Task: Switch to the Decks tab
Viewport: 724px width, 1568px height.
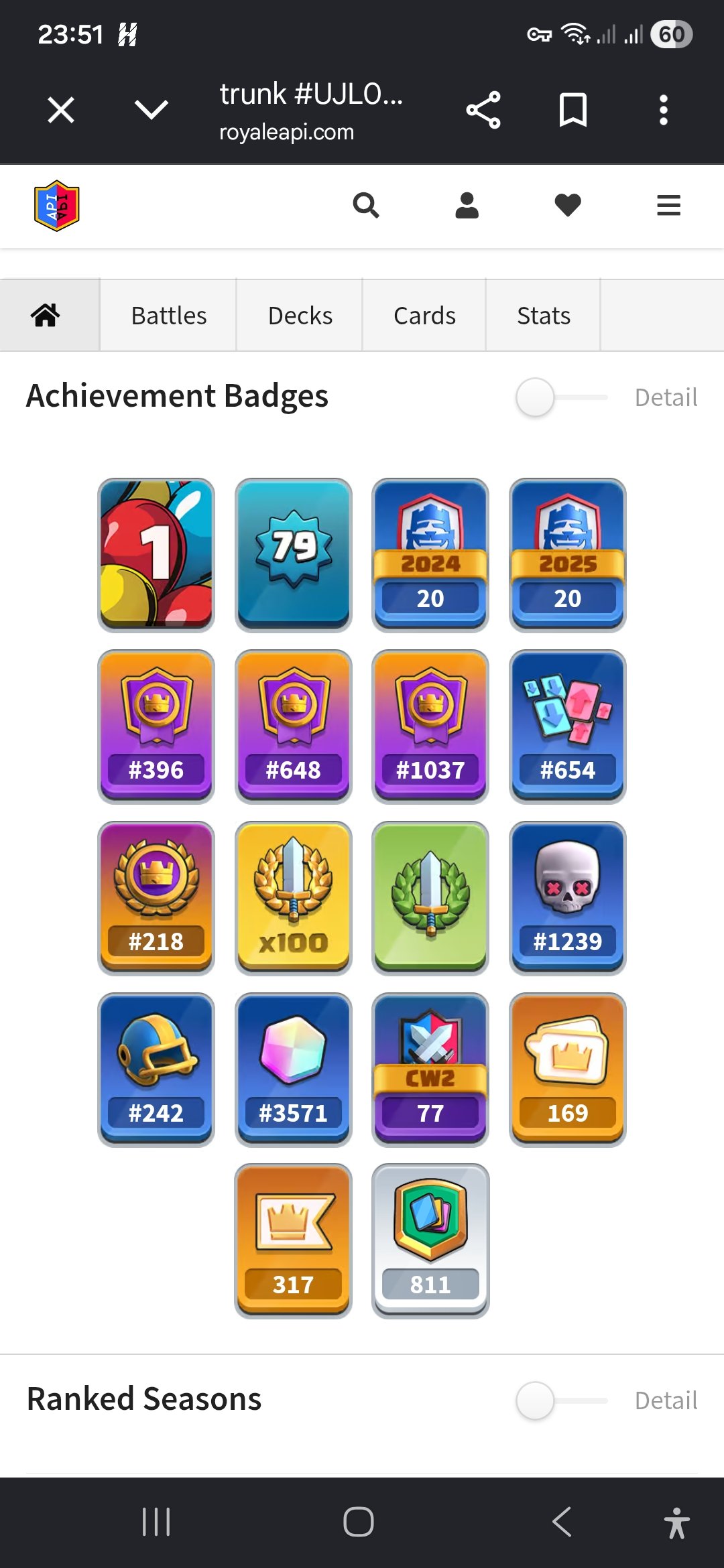Action: (x=300, y=315)
